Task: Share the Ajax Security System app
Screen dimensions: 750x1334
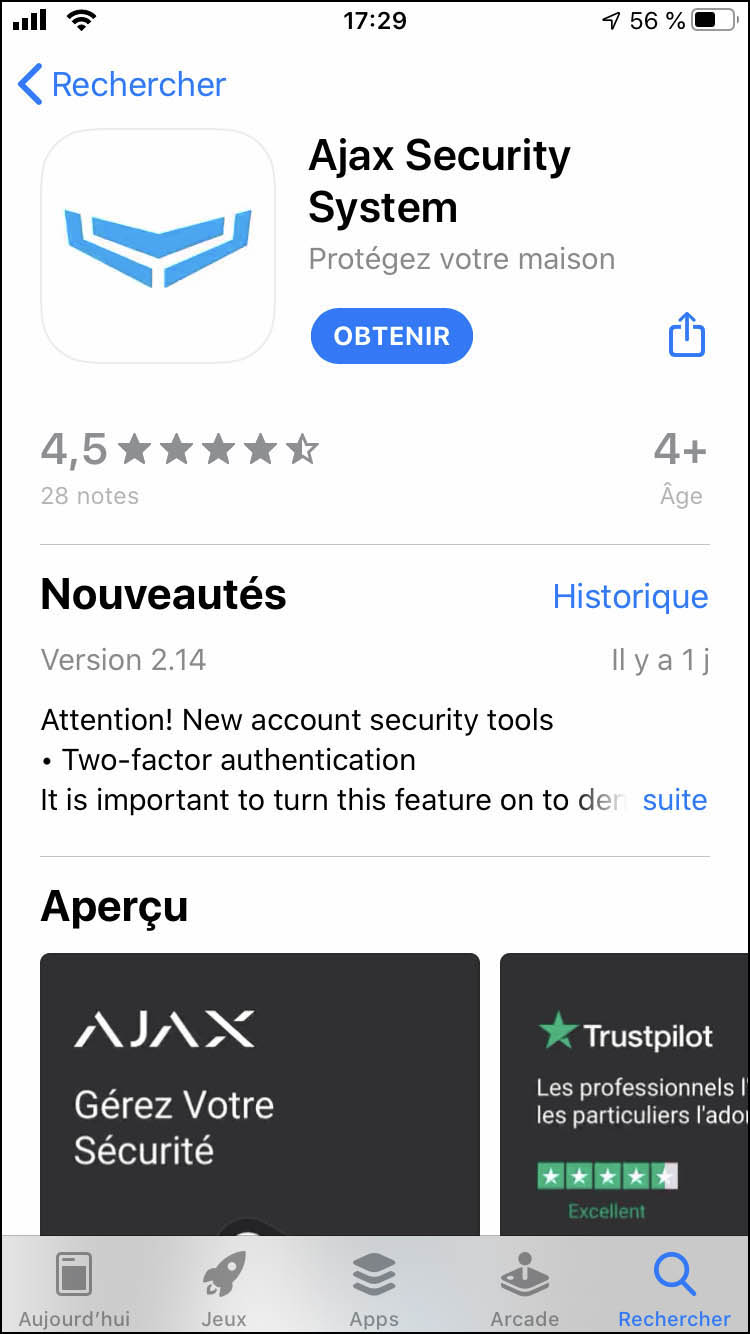Action: [x=686, y=334]
